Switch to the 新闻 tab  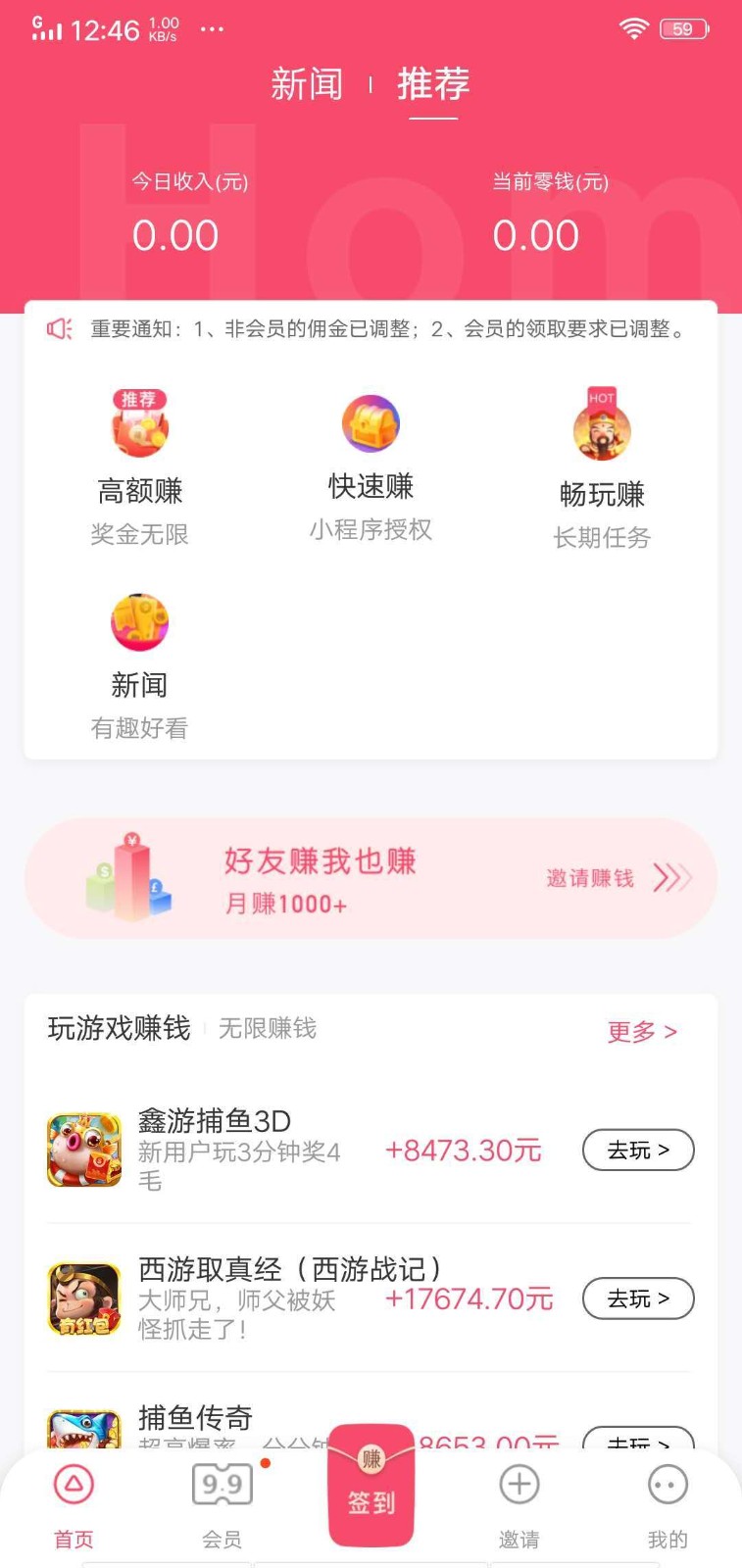(307, 86)
